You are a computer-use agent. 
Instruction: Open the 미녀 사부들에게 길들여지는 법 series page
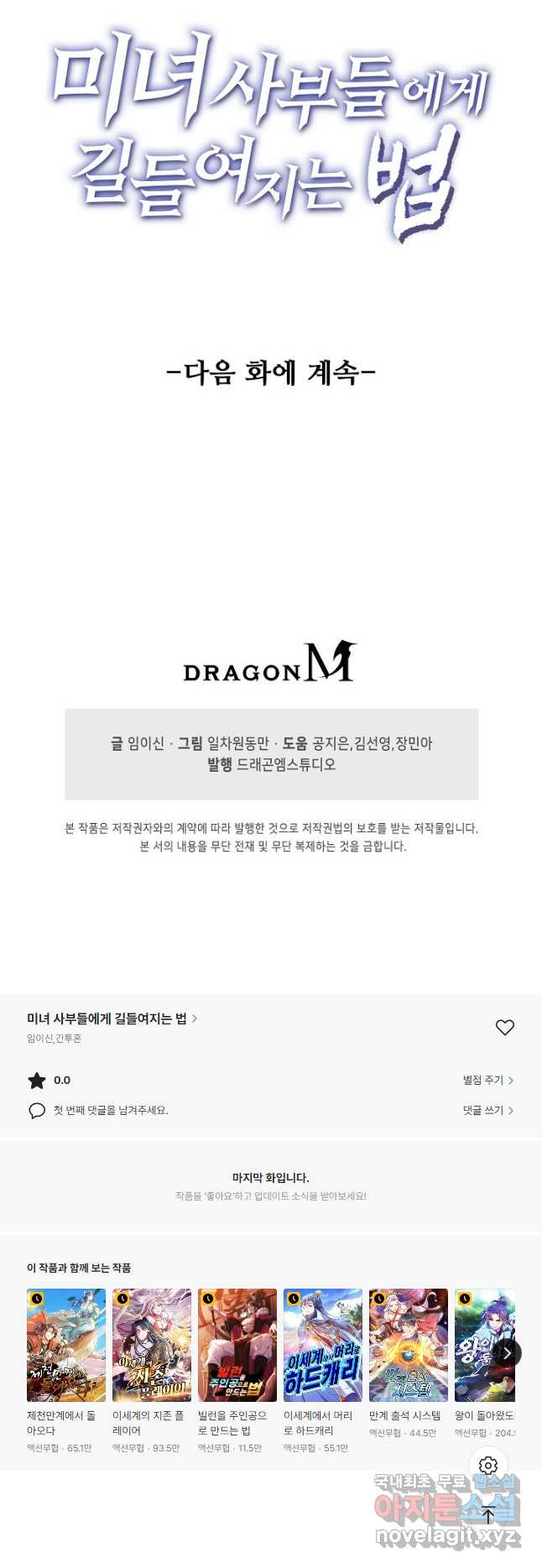[x=112, y=1018]
